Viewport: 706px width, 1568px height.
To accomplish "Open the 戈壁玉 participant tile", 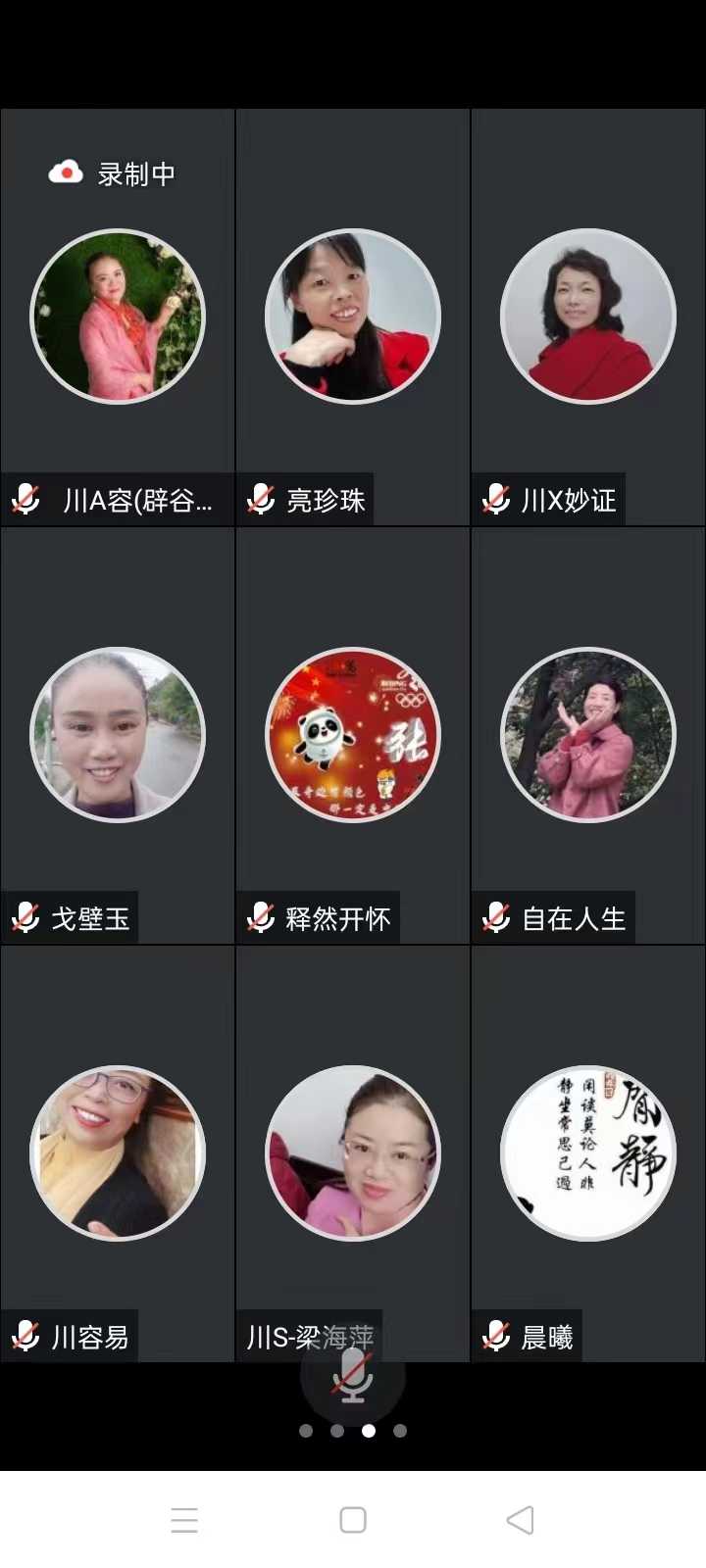I will click(118, 735).
